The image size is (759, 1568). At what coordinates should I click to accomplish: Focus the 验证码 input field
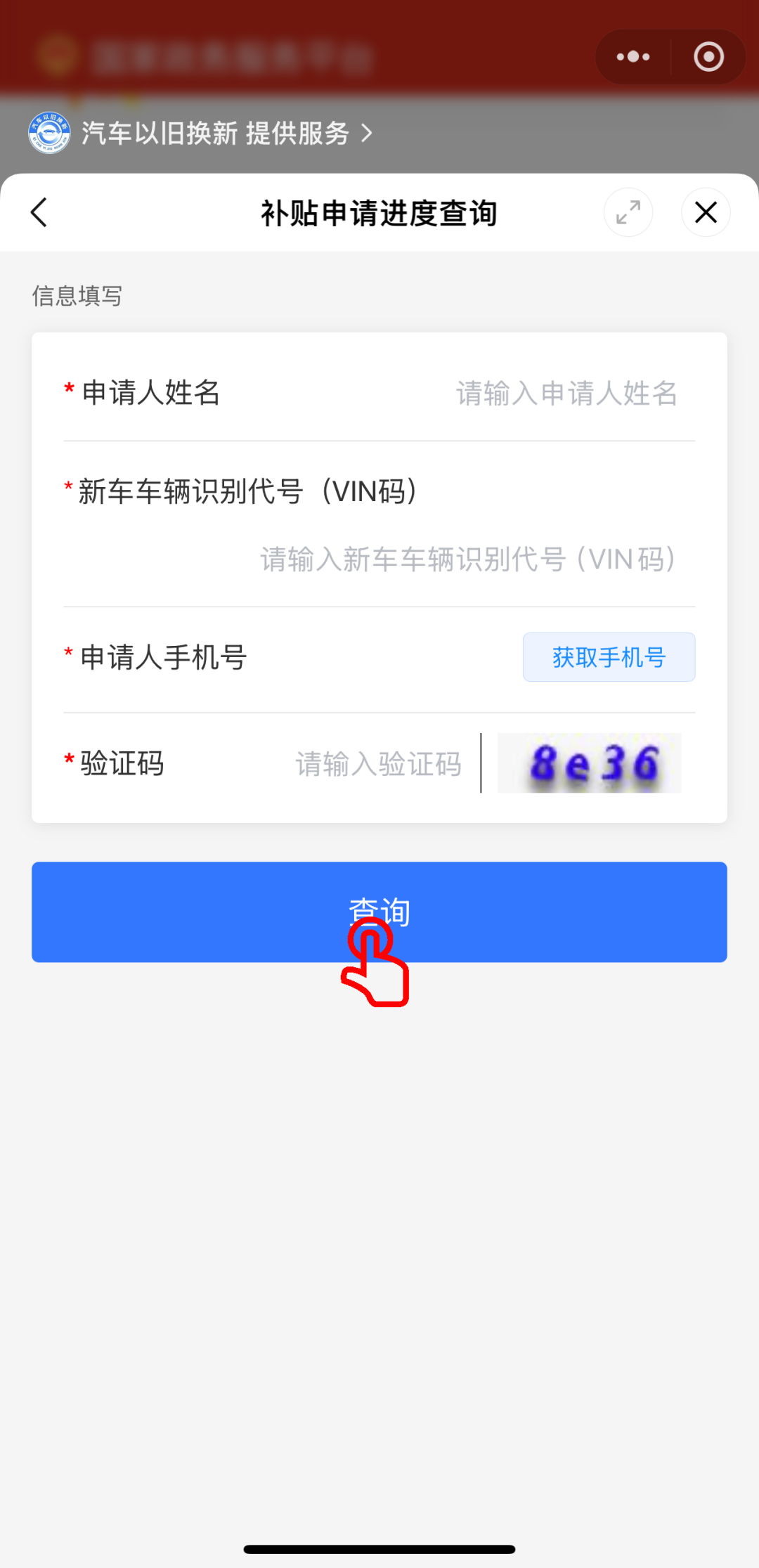378,764
